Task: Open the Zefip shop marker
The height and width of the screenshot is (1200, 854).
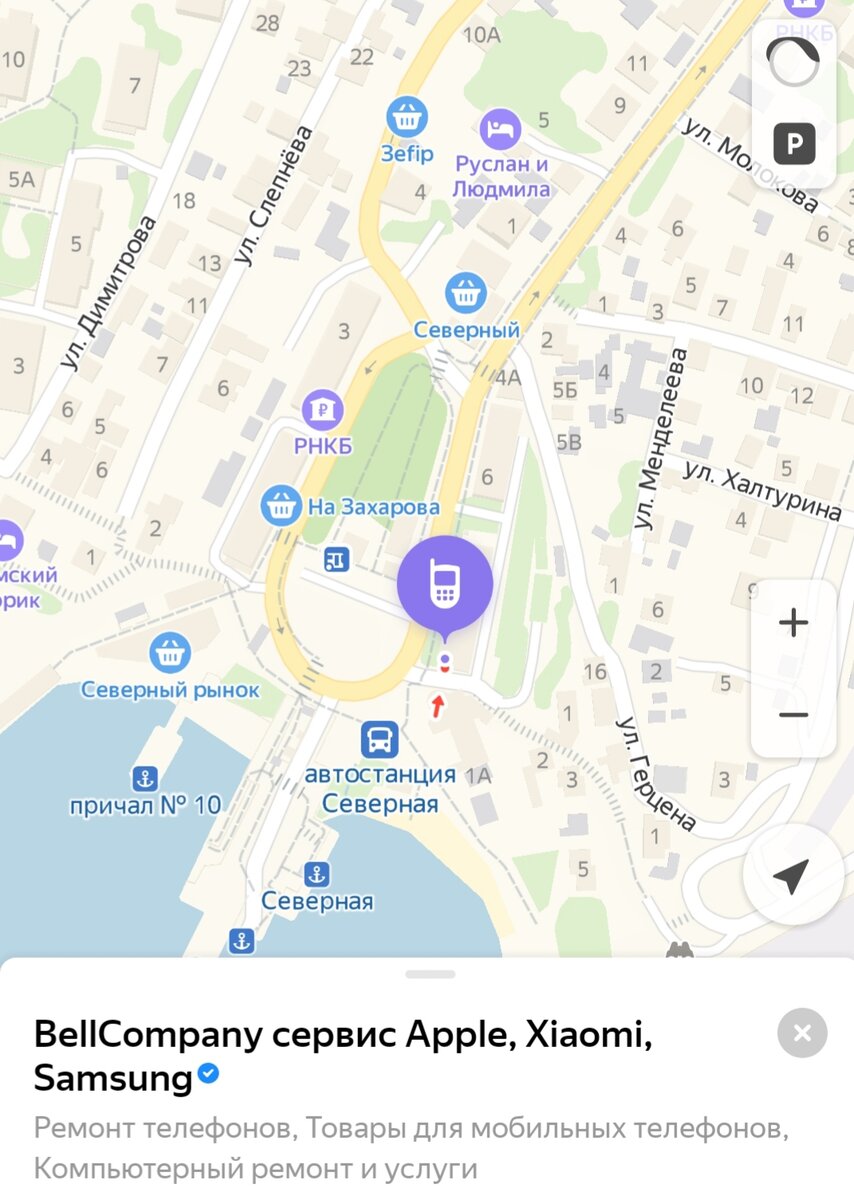Action: pyautogui.click(x=407, y=118)
